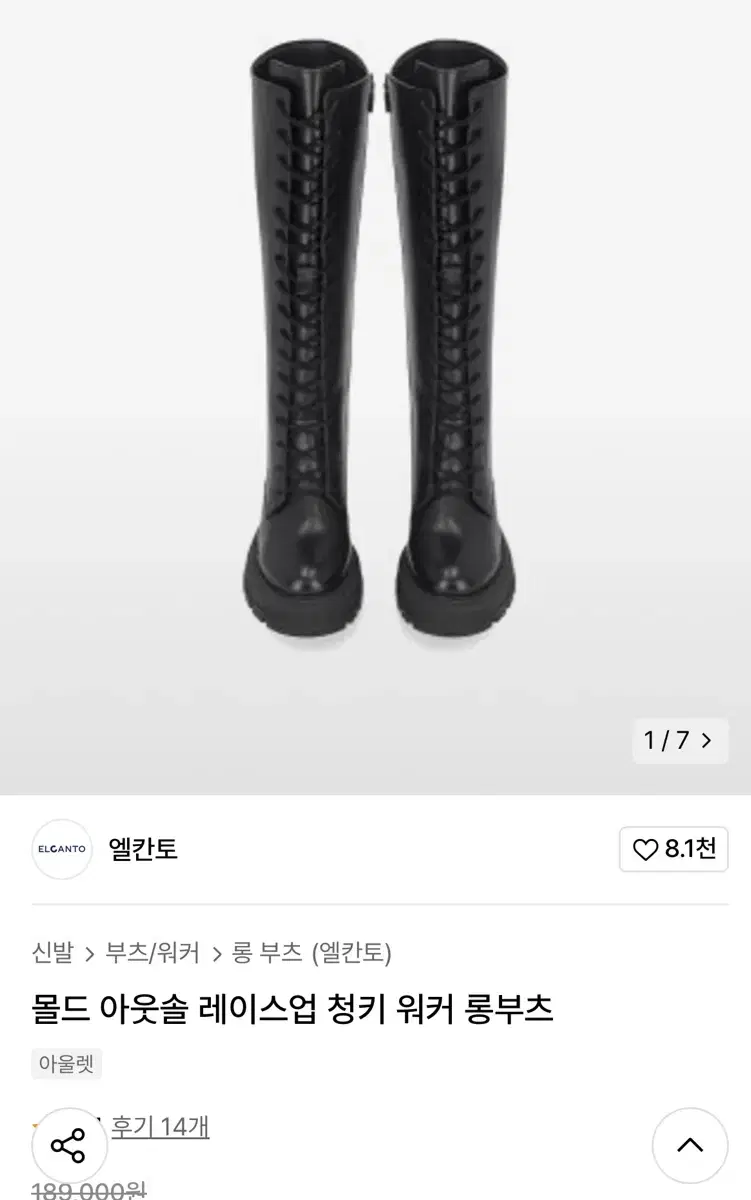
Task: Open the 후기 14개 reviews link
Action: click(x=160, y=1126)
